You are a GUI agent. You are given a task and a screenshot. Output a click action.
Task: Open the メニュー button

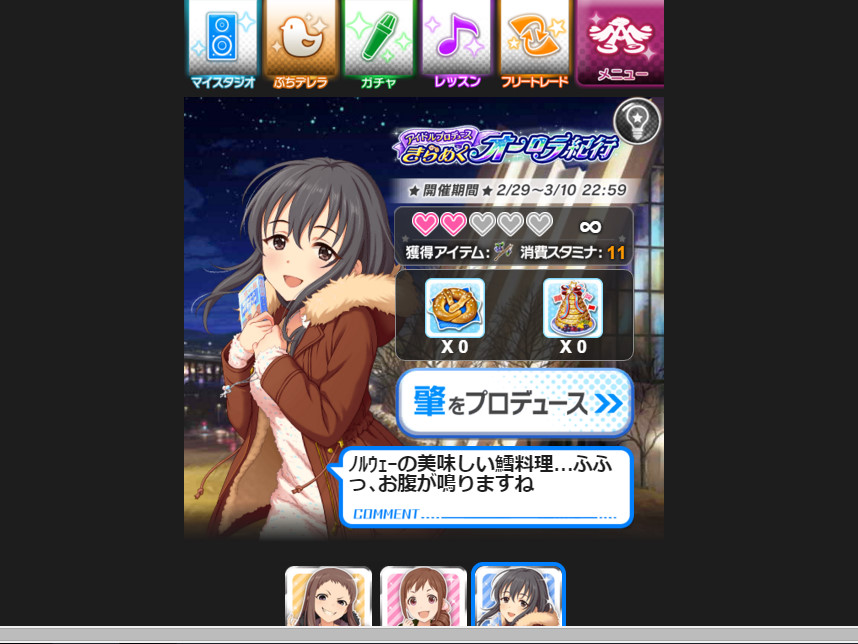tap(620, 44)
